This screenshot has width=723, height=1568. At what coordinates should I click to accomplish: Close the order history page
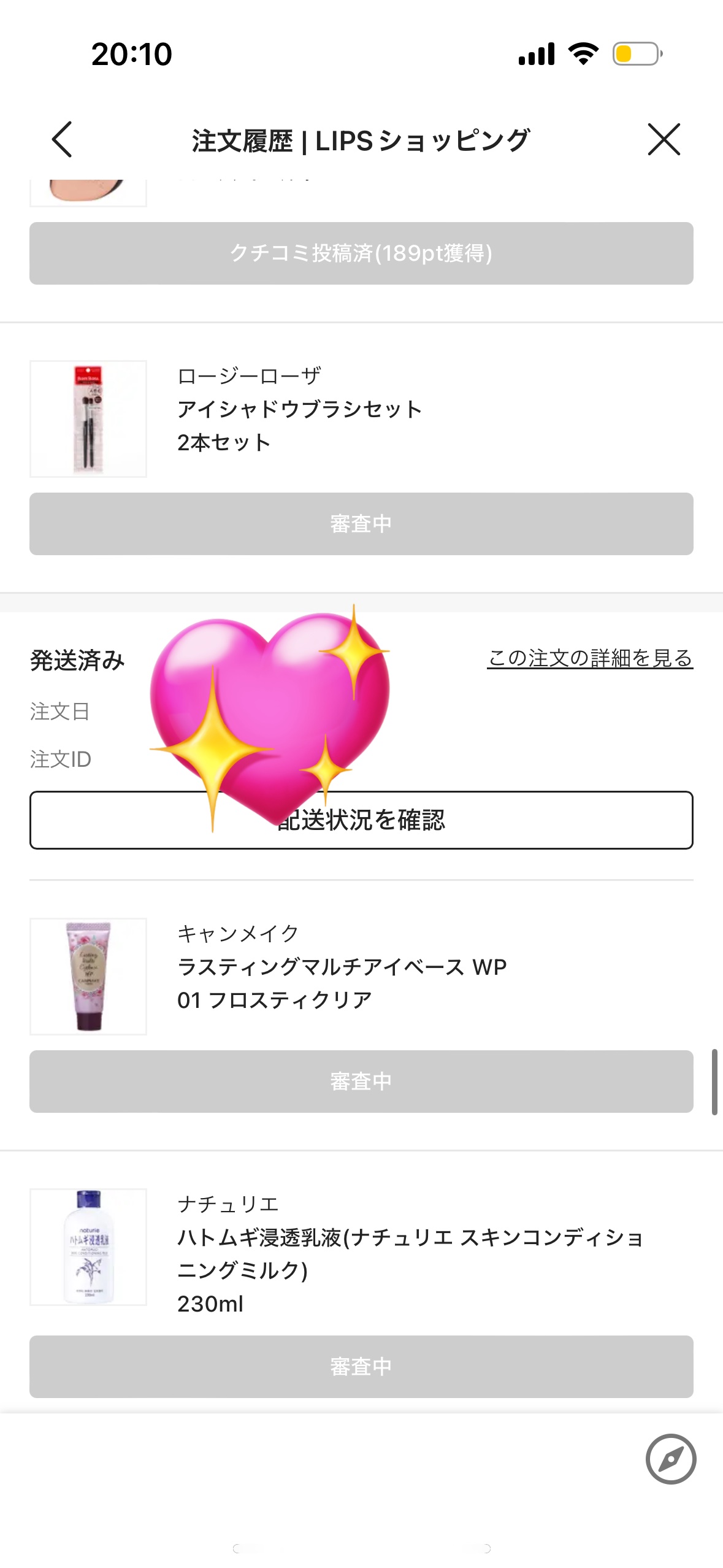pos(664,139)
